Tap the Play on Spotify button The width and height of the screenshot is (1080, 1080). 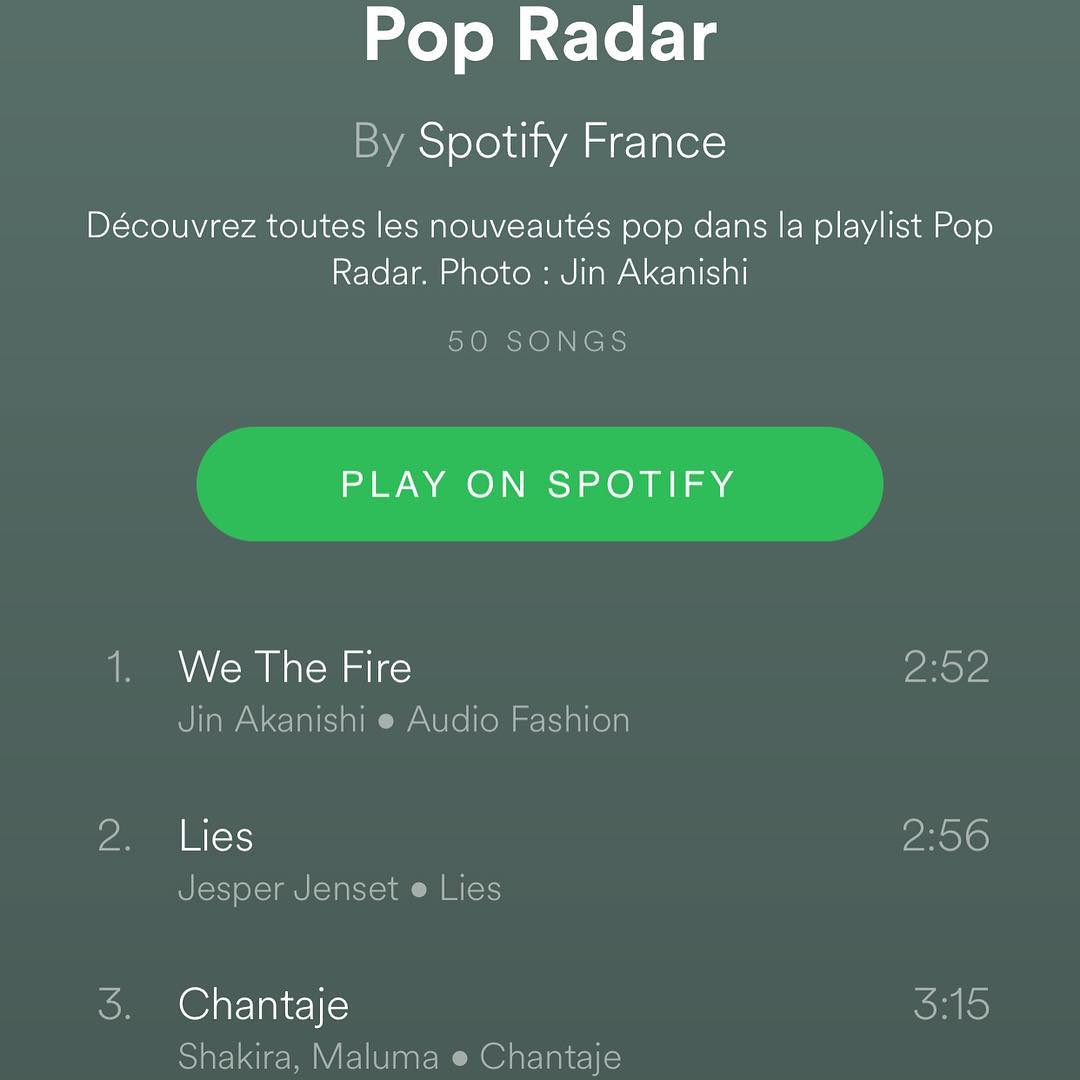pos(539,484)
